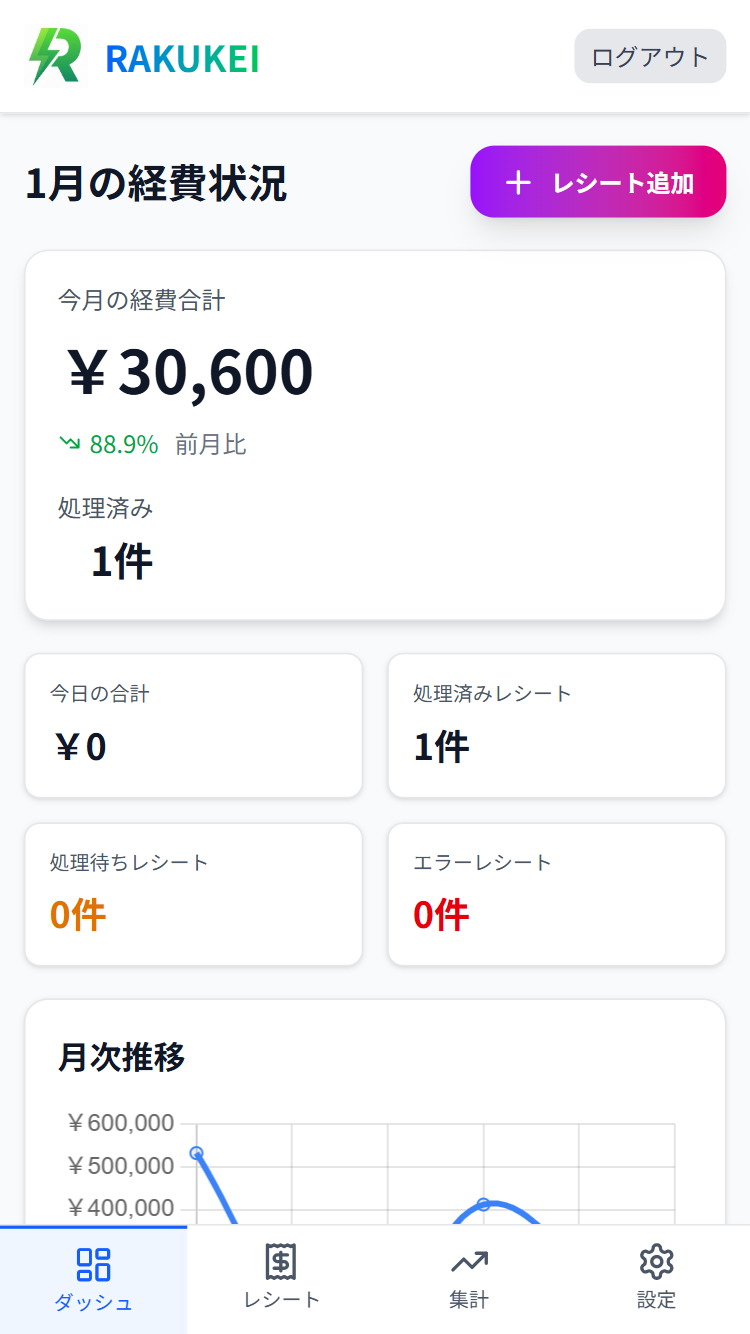Tap the エラーレシート card

[556, 894]
